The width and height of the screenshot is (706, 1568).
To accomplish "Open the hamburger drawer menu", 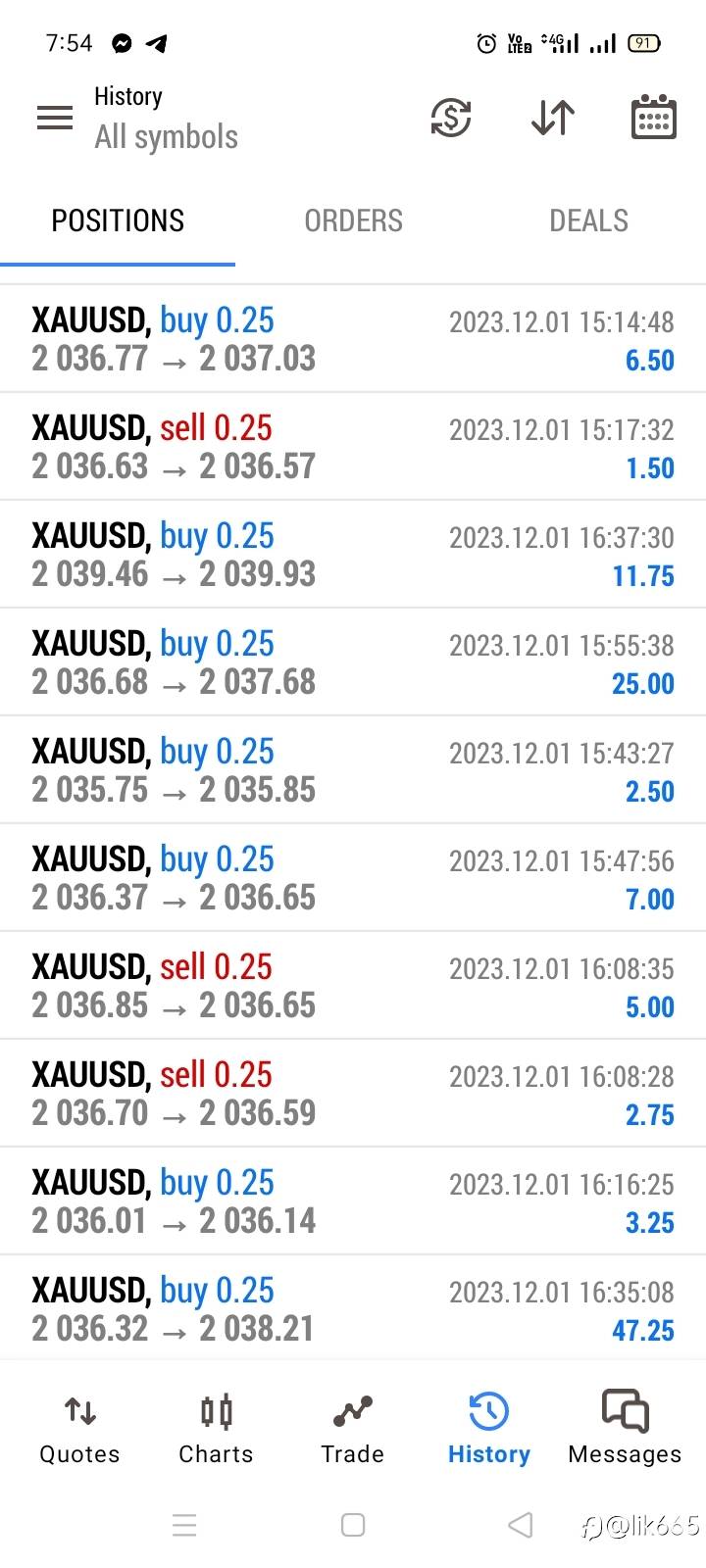I will (55, 118).
